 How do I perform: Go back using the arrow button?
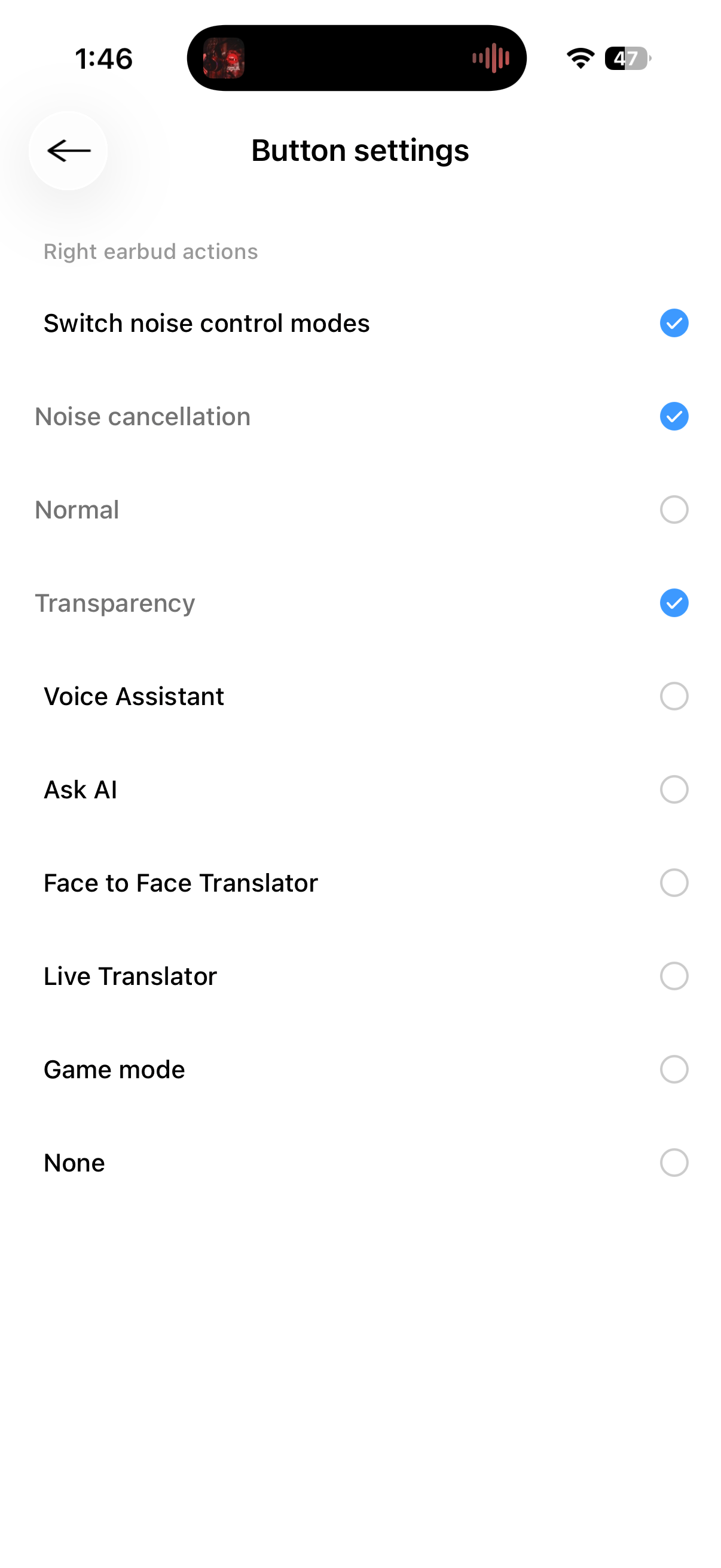tap(68, 150)
